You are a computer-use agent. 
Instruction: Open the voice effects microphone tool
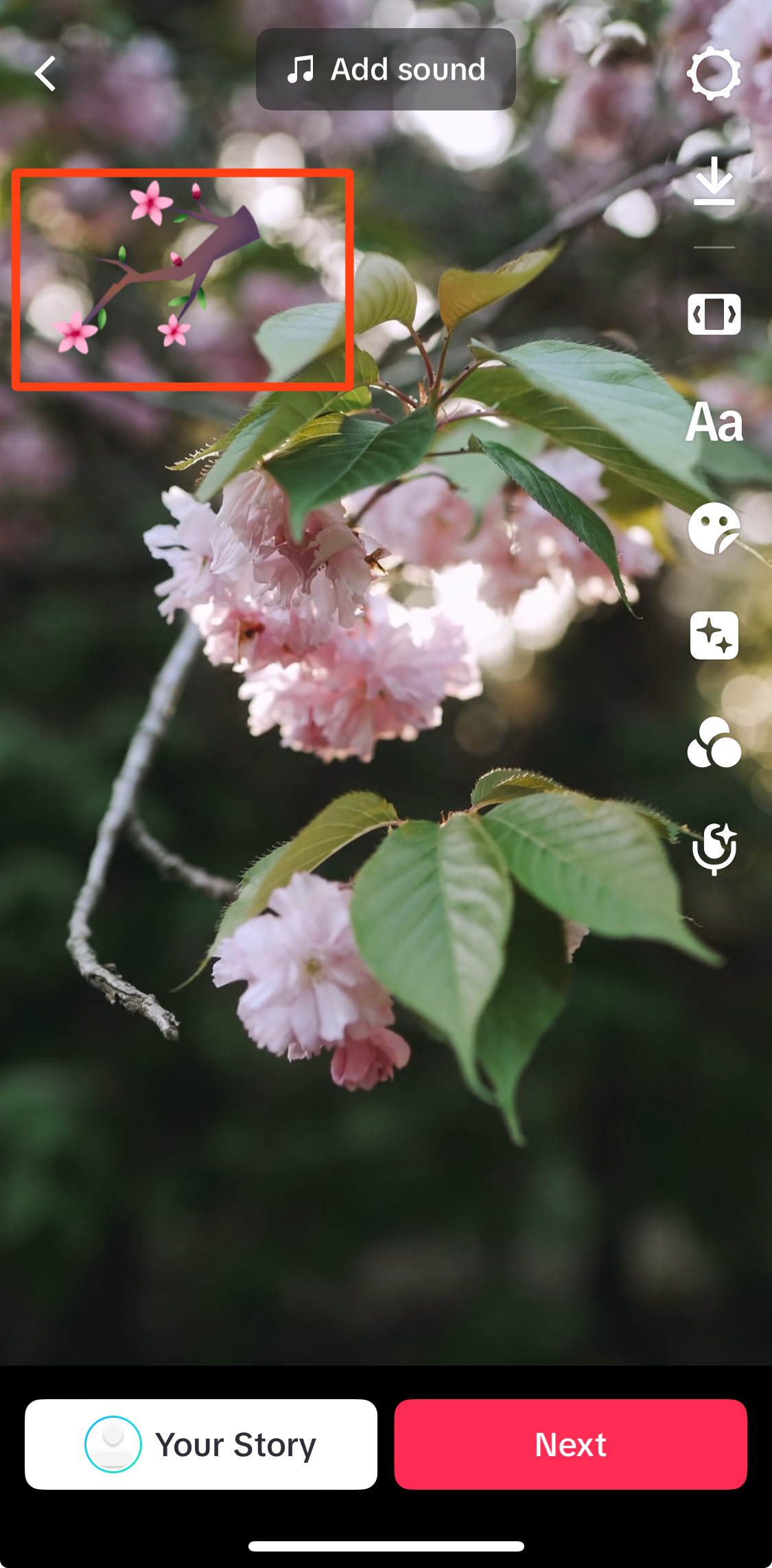click(x=714, y=849)
